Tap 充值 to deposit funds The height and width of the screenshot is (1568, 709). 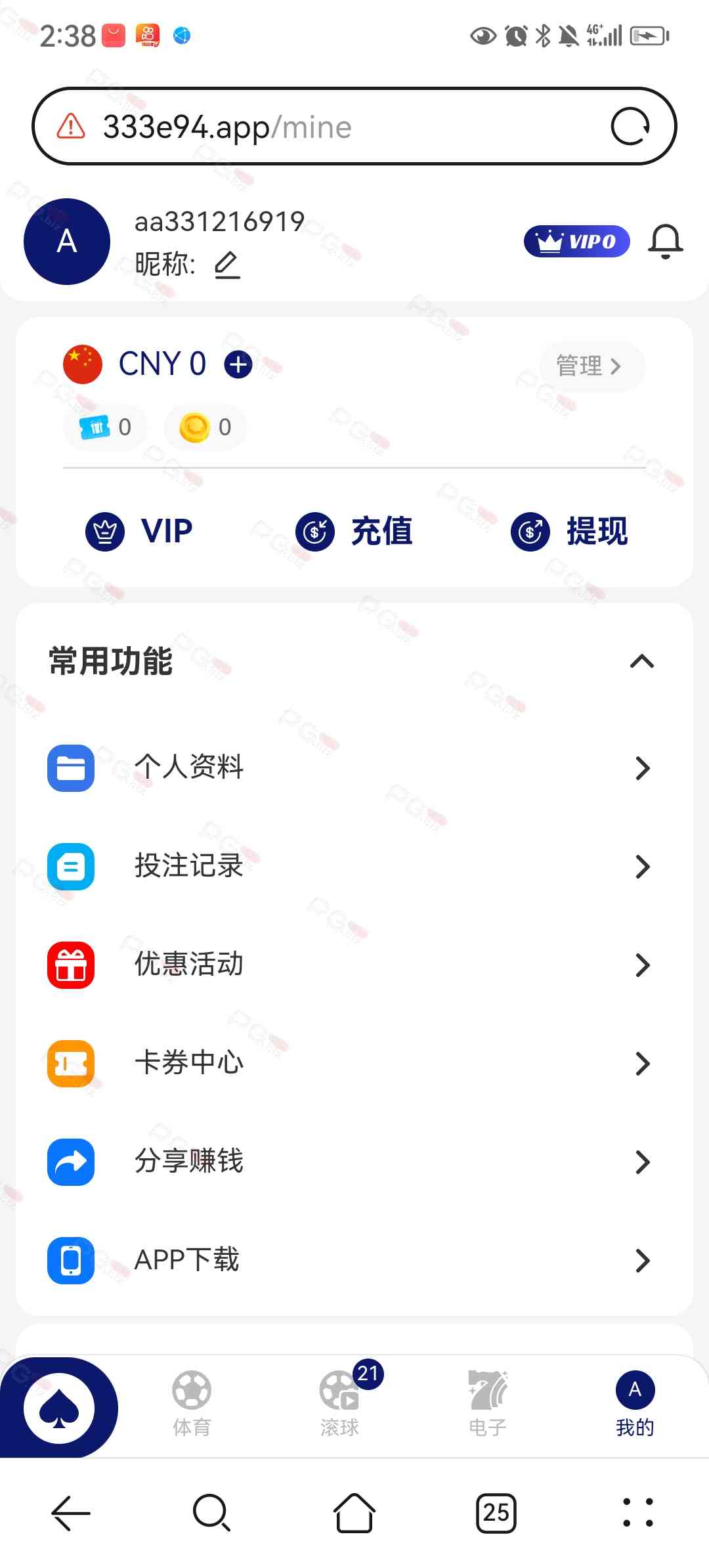pyautogui.click(x=354, y=531)
